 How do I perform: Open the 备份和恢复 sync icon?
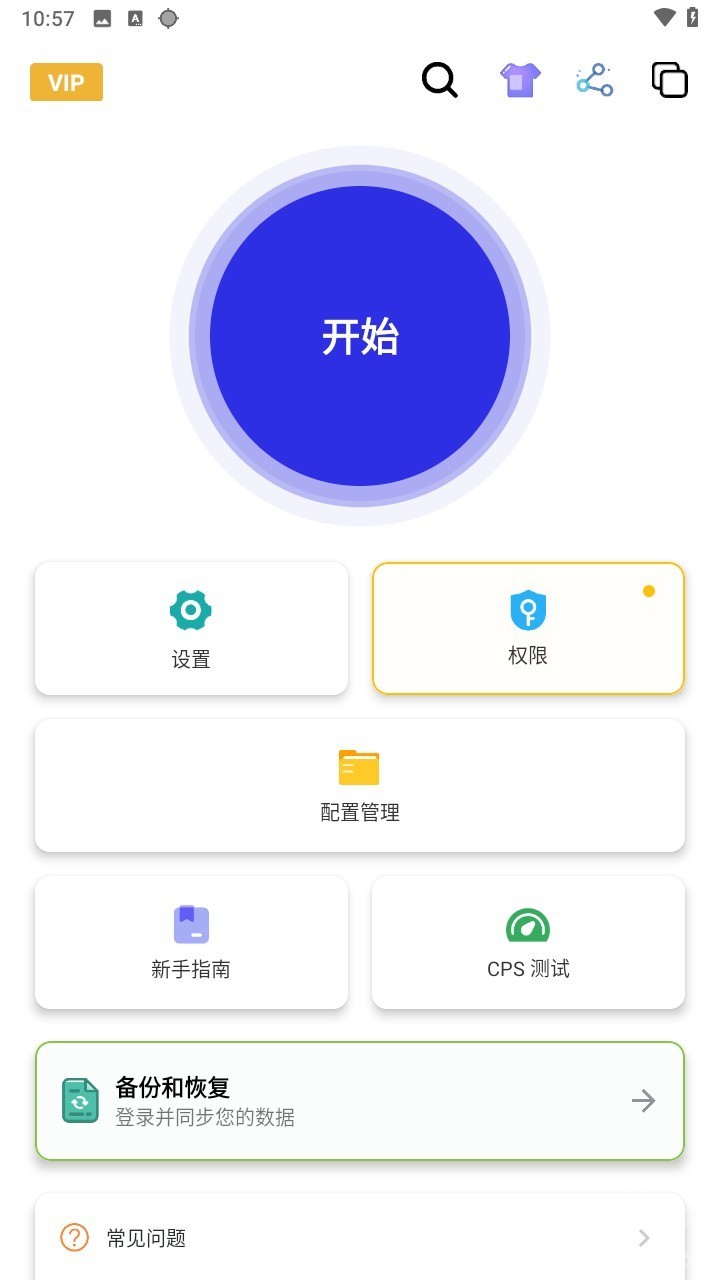[80, 1100]
